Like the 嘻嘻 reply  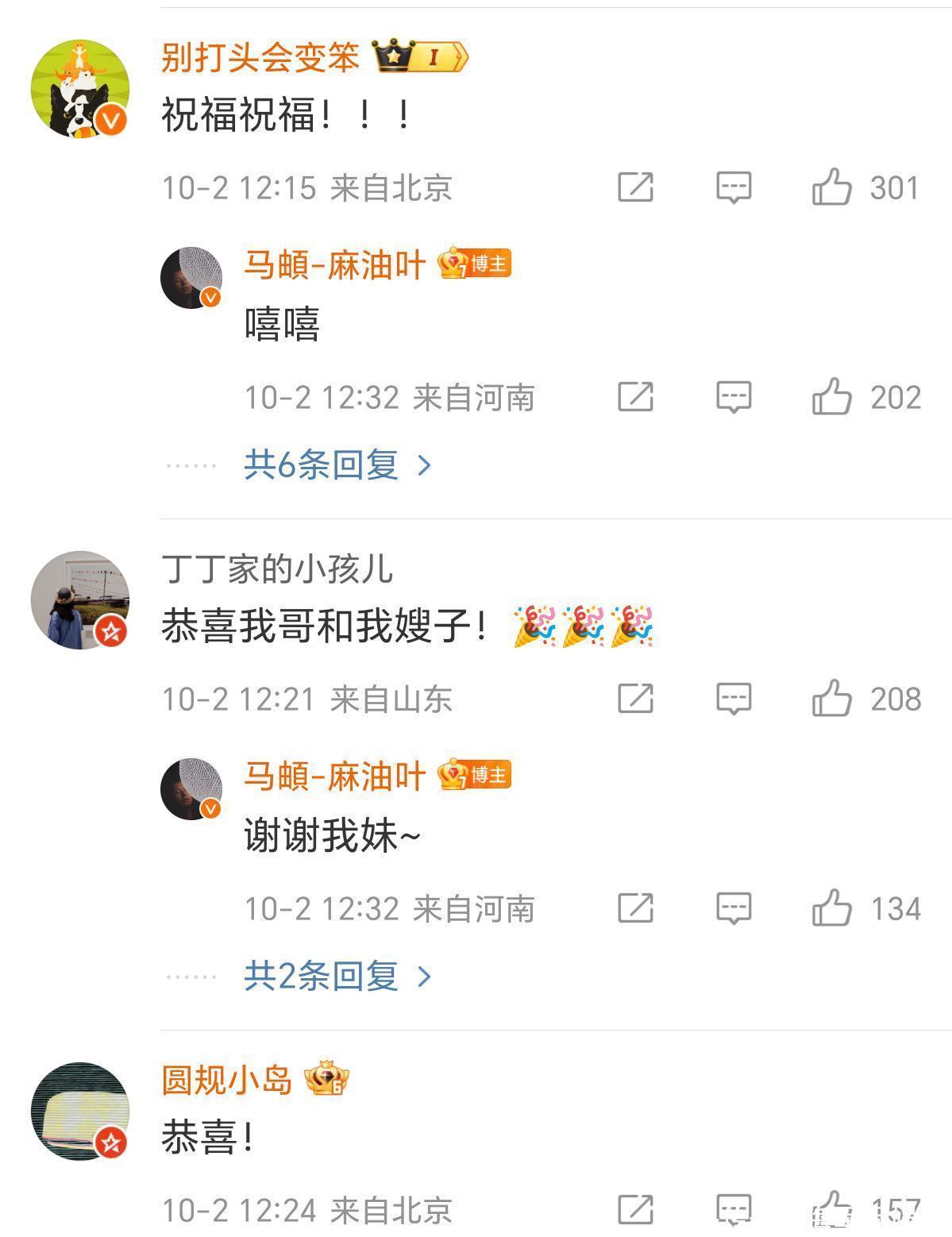pos(831,397)
